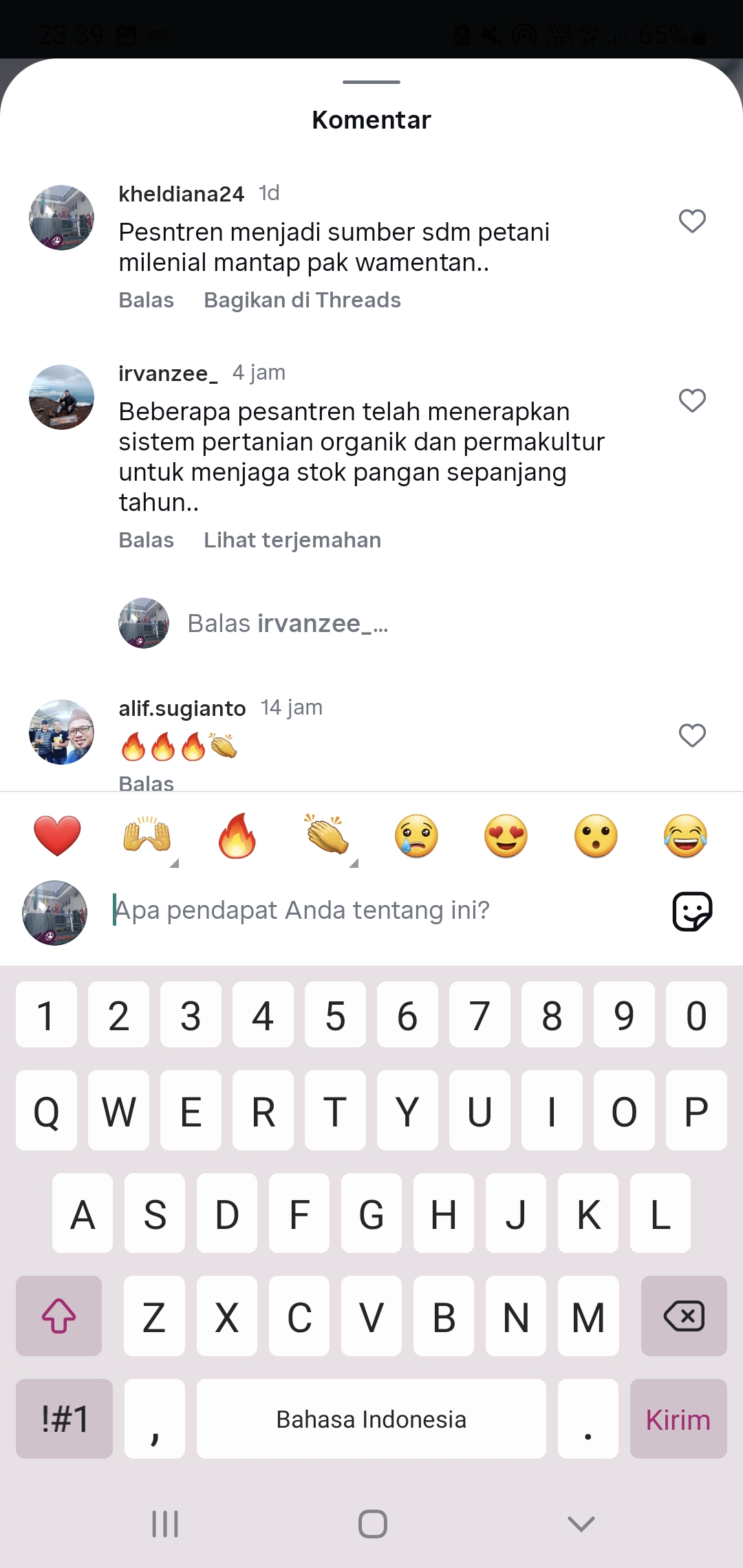Hit the Kirim key on keyboard
Viewport: 743px width, 1568px height.
coord(678,1419)
